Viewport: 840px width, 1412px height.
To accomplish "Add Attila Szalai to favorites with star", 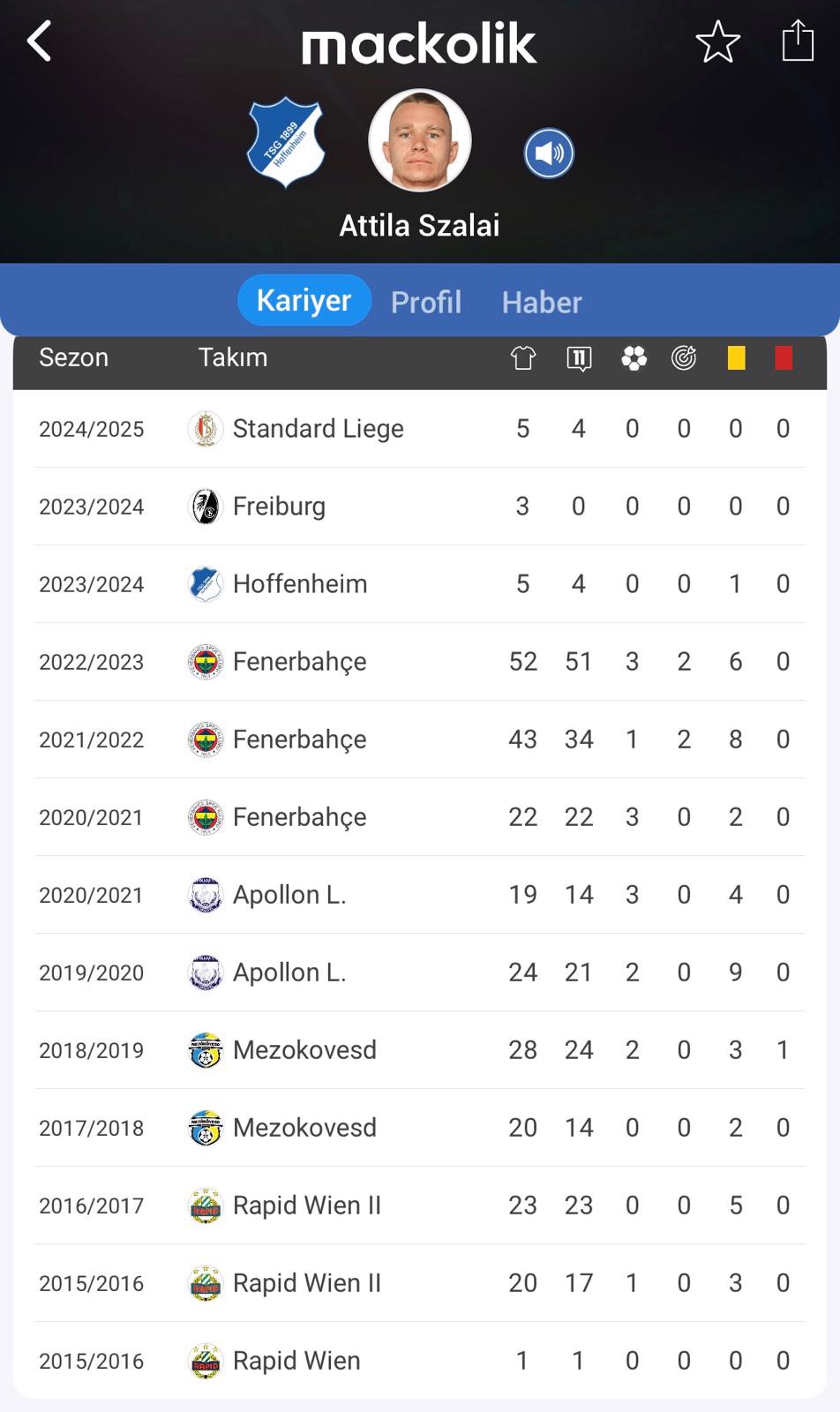I will (717, 41).
